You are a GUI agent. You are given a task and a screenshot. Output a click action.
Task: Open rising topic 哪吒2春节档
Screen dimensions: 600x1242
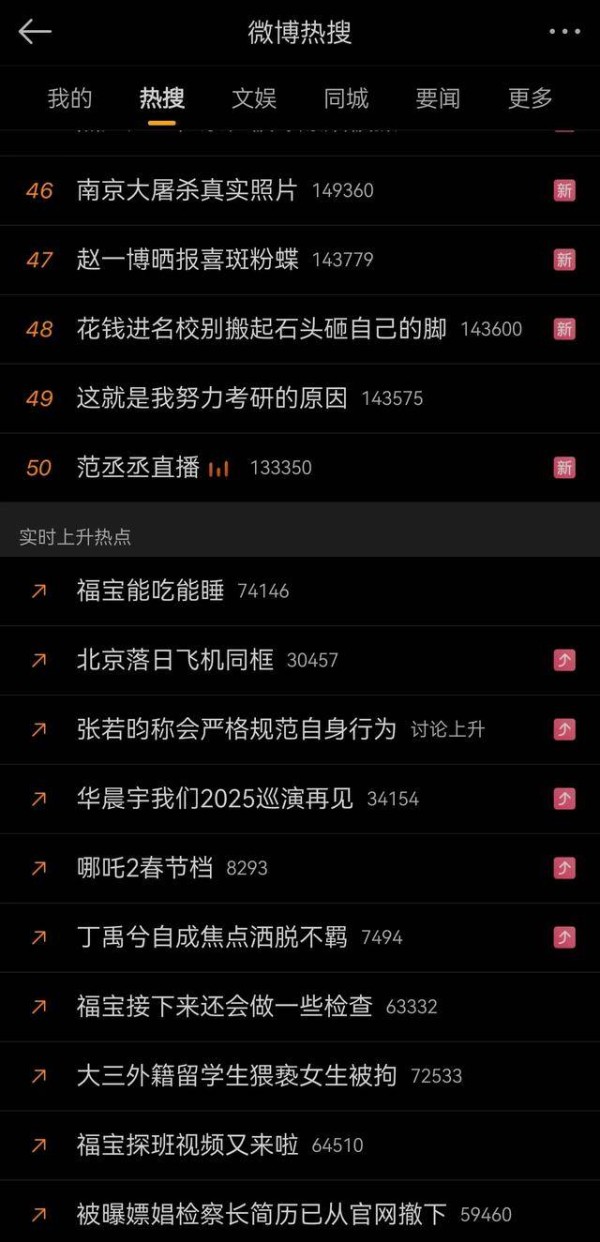coord(145,868)
